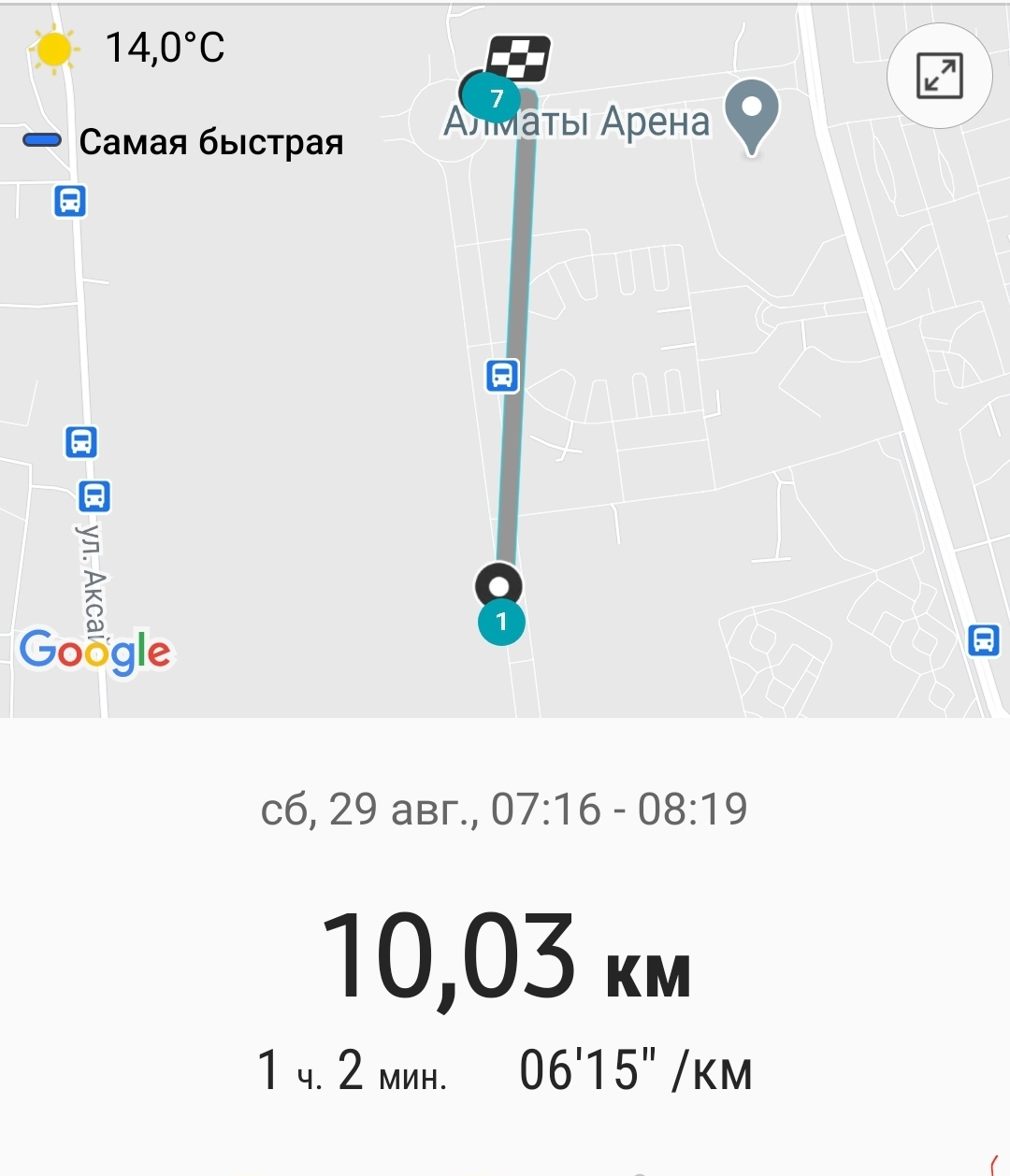Expand the map to full screen

click(939, 76)
